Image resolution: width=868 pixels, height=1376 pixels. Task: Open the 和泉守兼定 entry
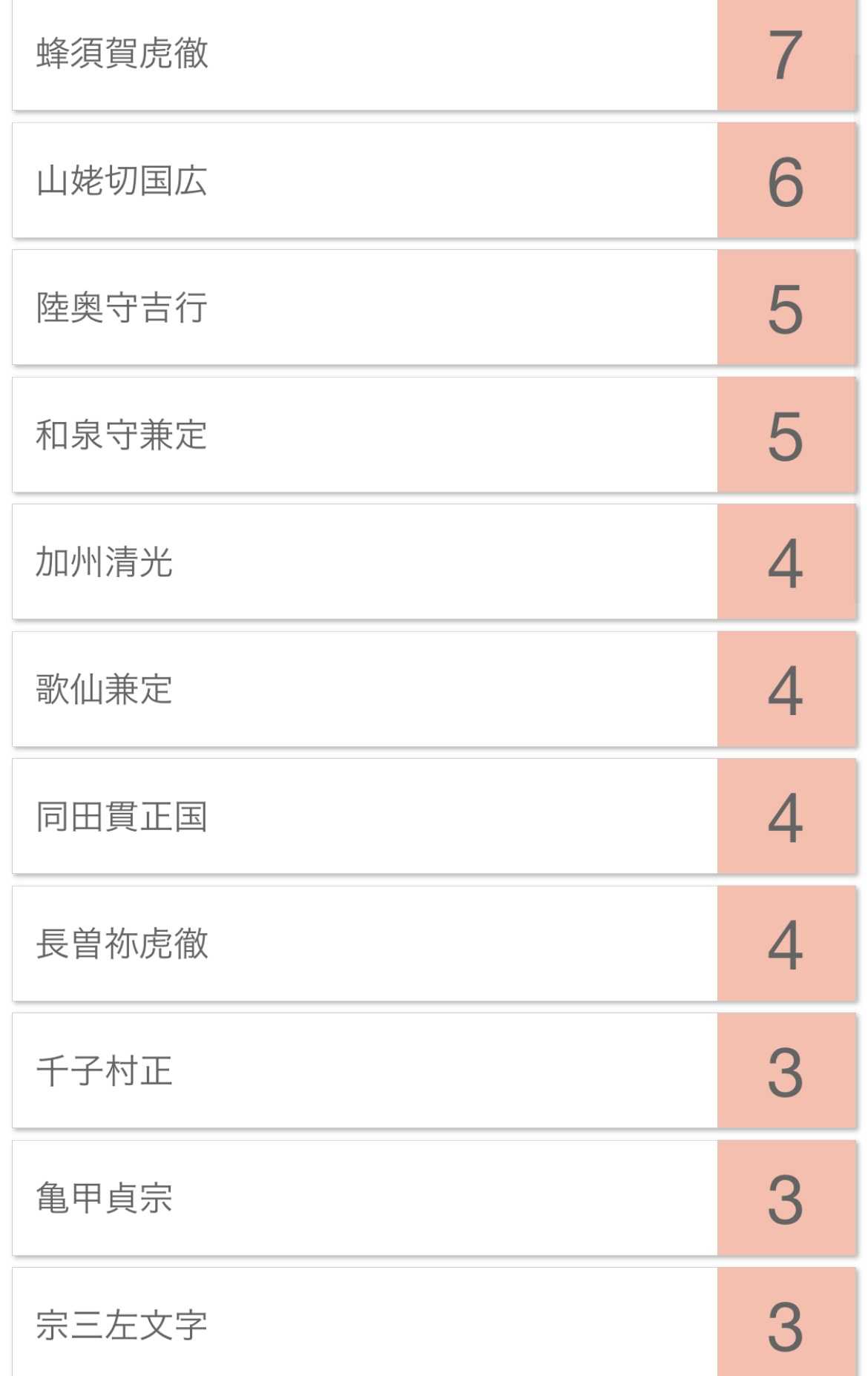[364, 435]
